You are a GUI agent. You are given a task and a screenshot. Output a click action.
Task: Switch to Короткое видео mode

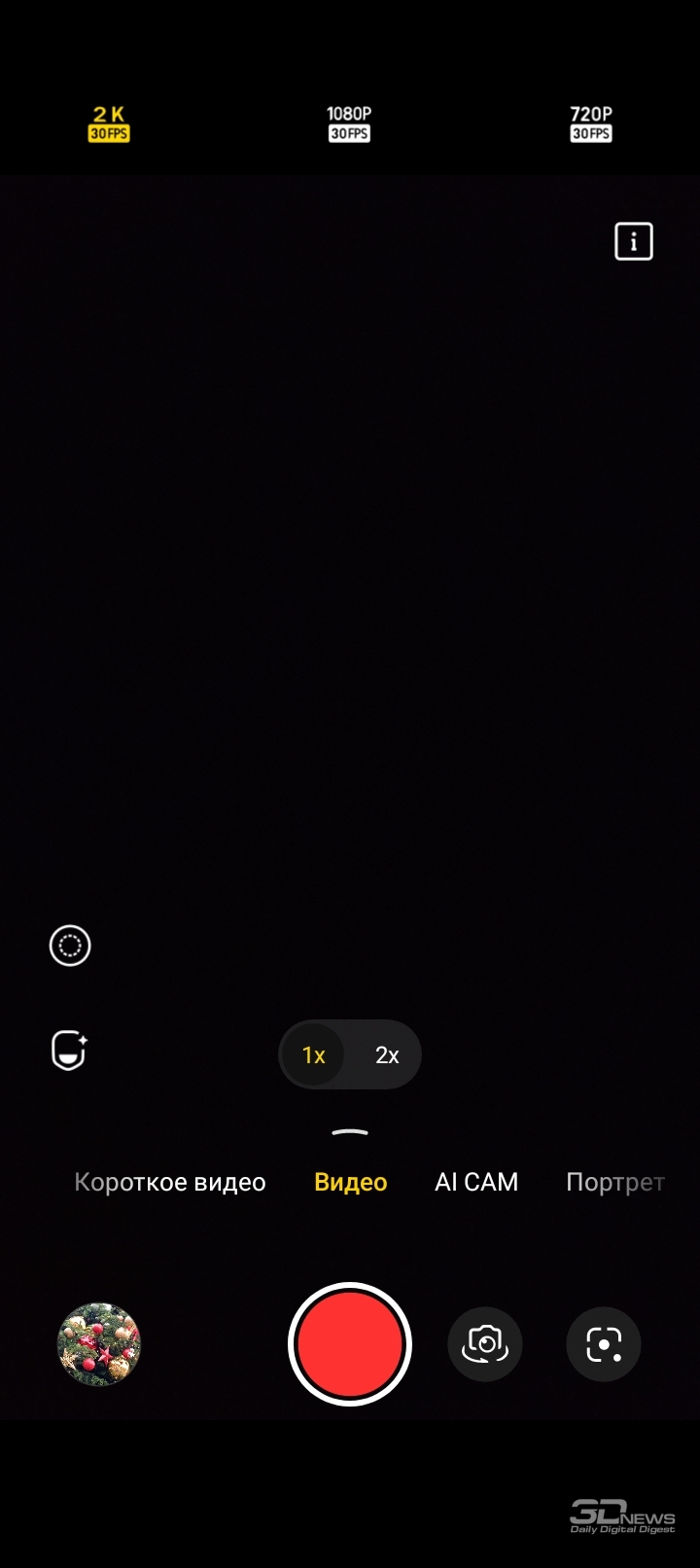tap(170, 1183)
